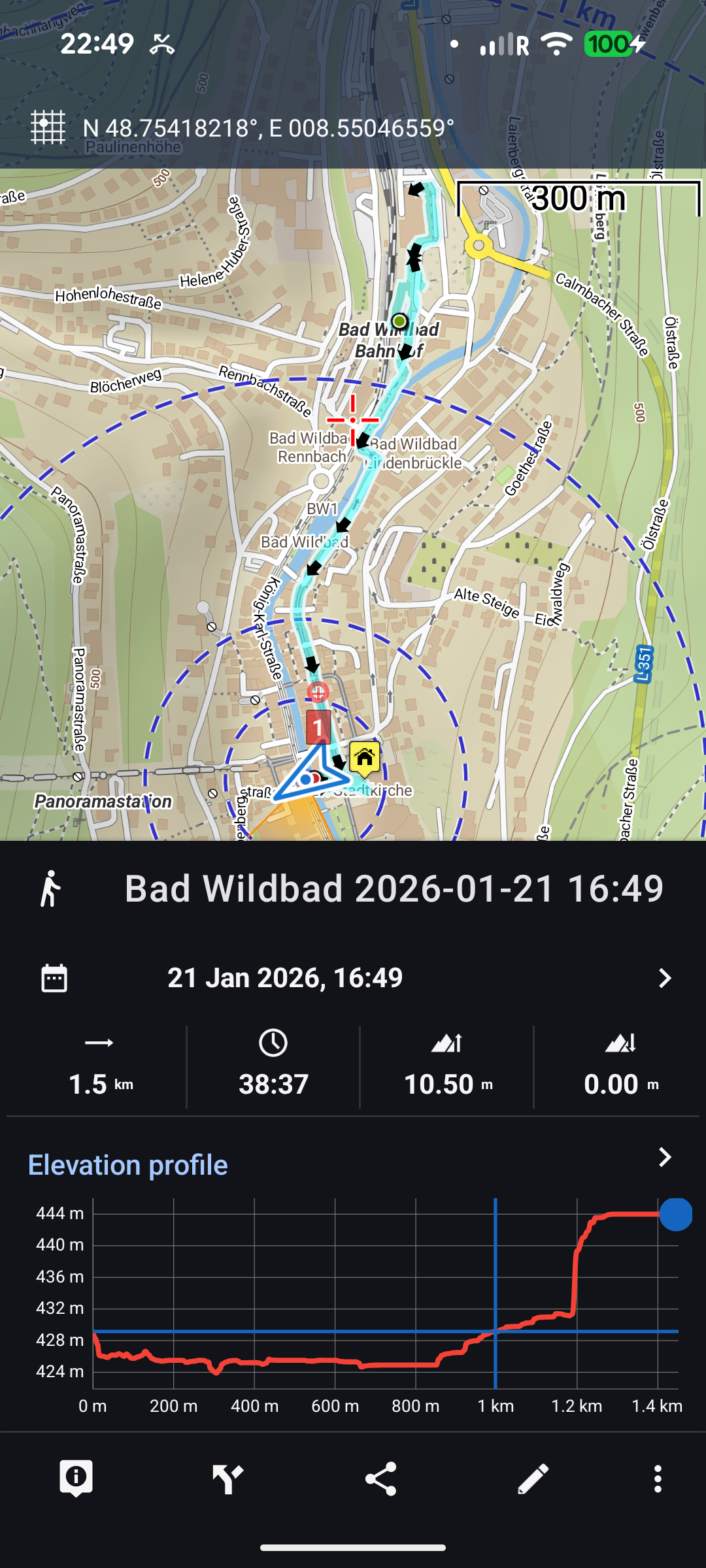Edit the route with the pencil icon

533,1478
